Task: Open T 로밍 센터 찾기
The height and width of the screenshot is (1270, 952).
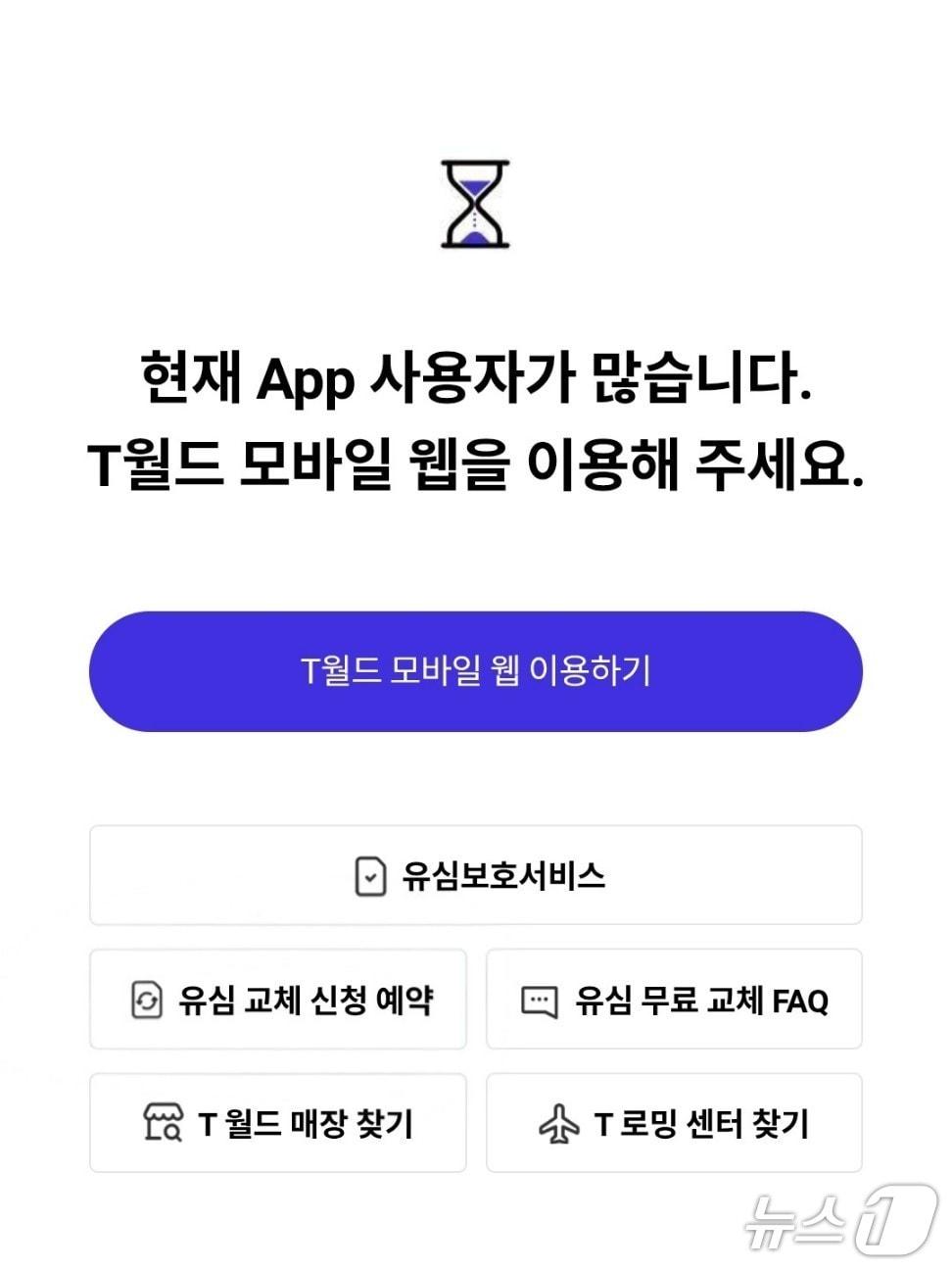Action: pos(674,1123)
